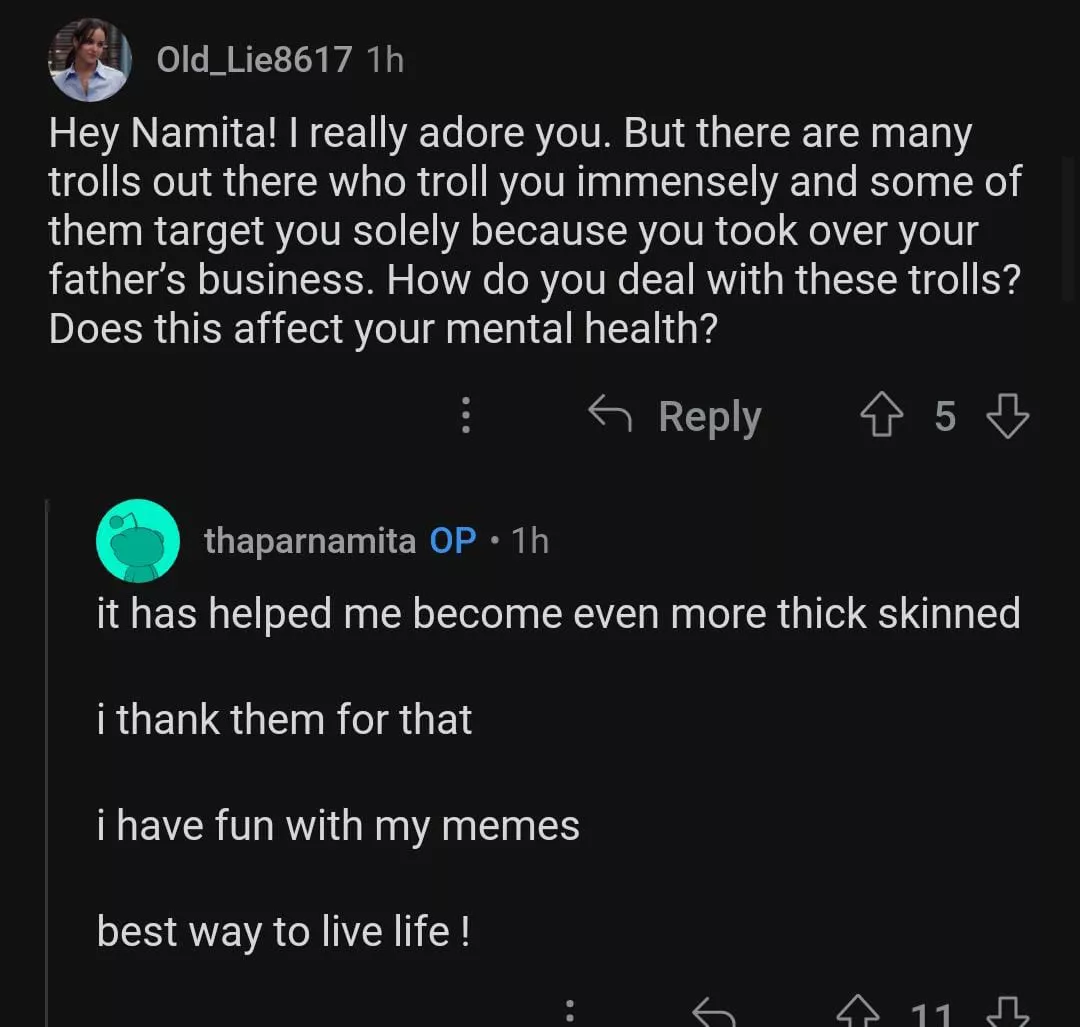The width and height of the screenshot is (1080, 1027).
Task: Upvote thaparnamita's reply
Action: click(x=857, y=1014)
